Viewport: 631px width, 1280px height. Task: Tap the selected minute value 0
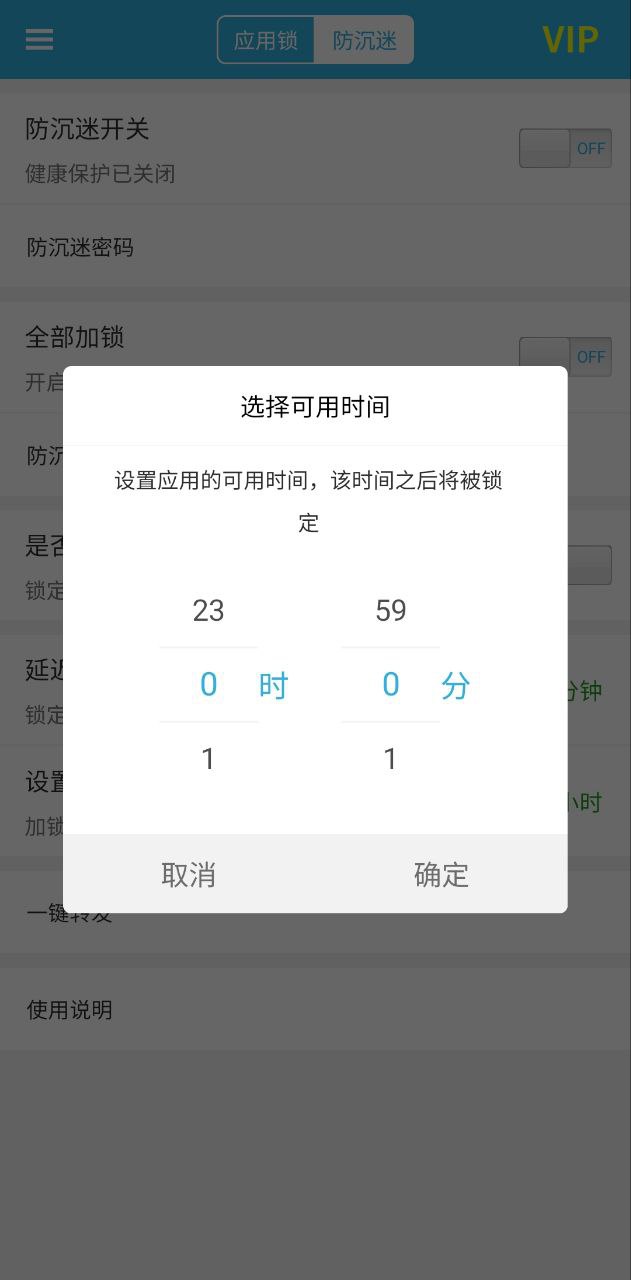390,685
